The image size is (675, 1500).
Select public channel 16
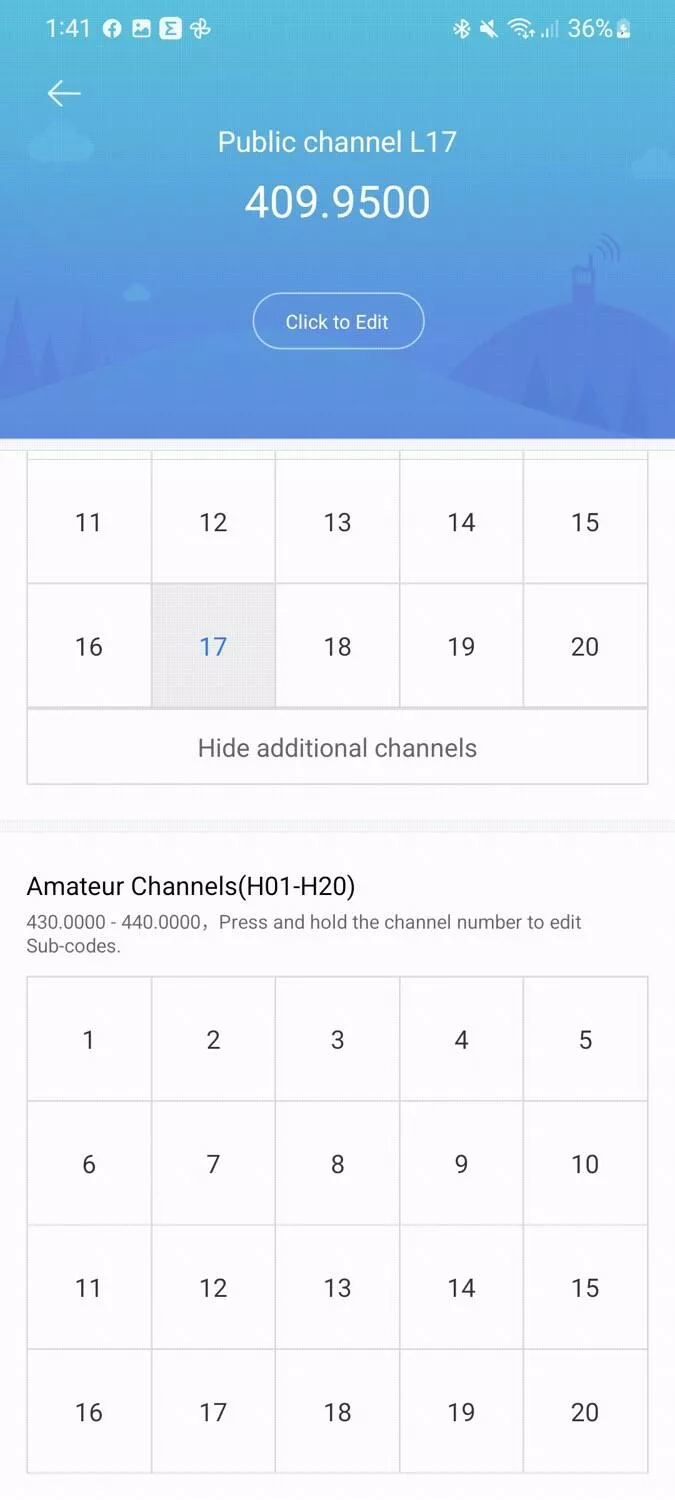[89, 646]
